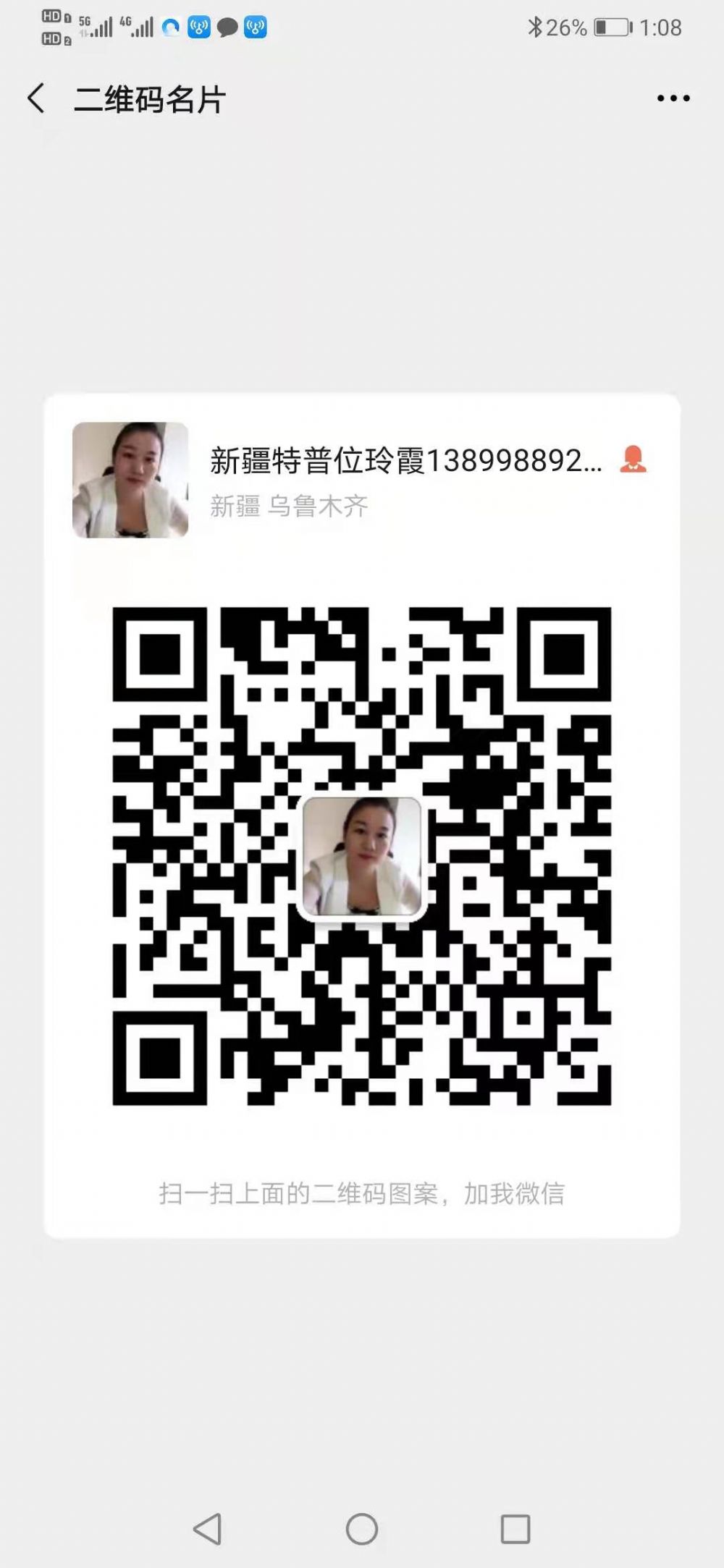Open the three-dot overflow menu
Viewport: 724px width, 1568px height.
pos(673,98)
